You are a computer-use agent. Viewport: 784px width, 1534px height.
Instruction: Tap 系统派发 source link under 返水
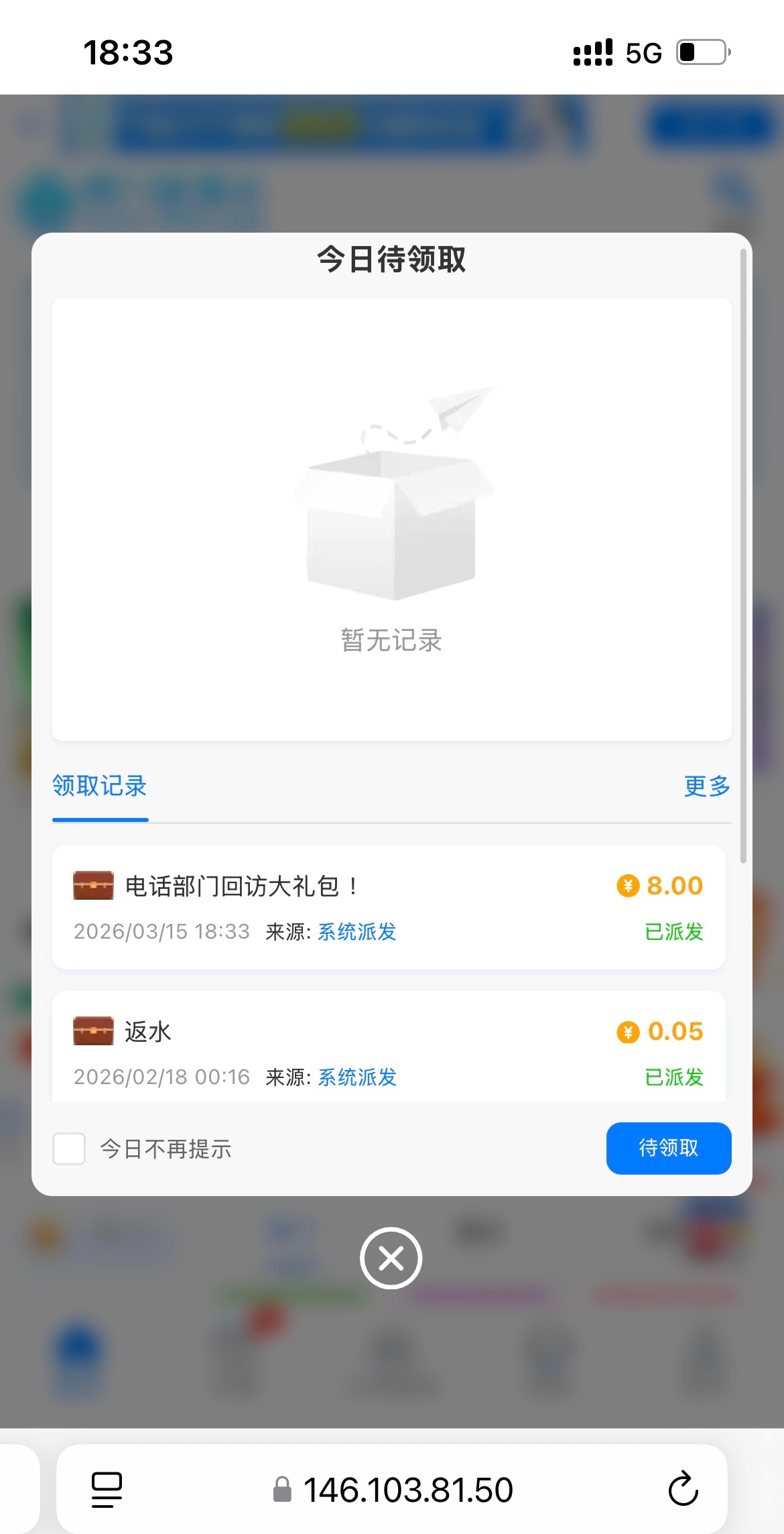[x=357, y=1077]
